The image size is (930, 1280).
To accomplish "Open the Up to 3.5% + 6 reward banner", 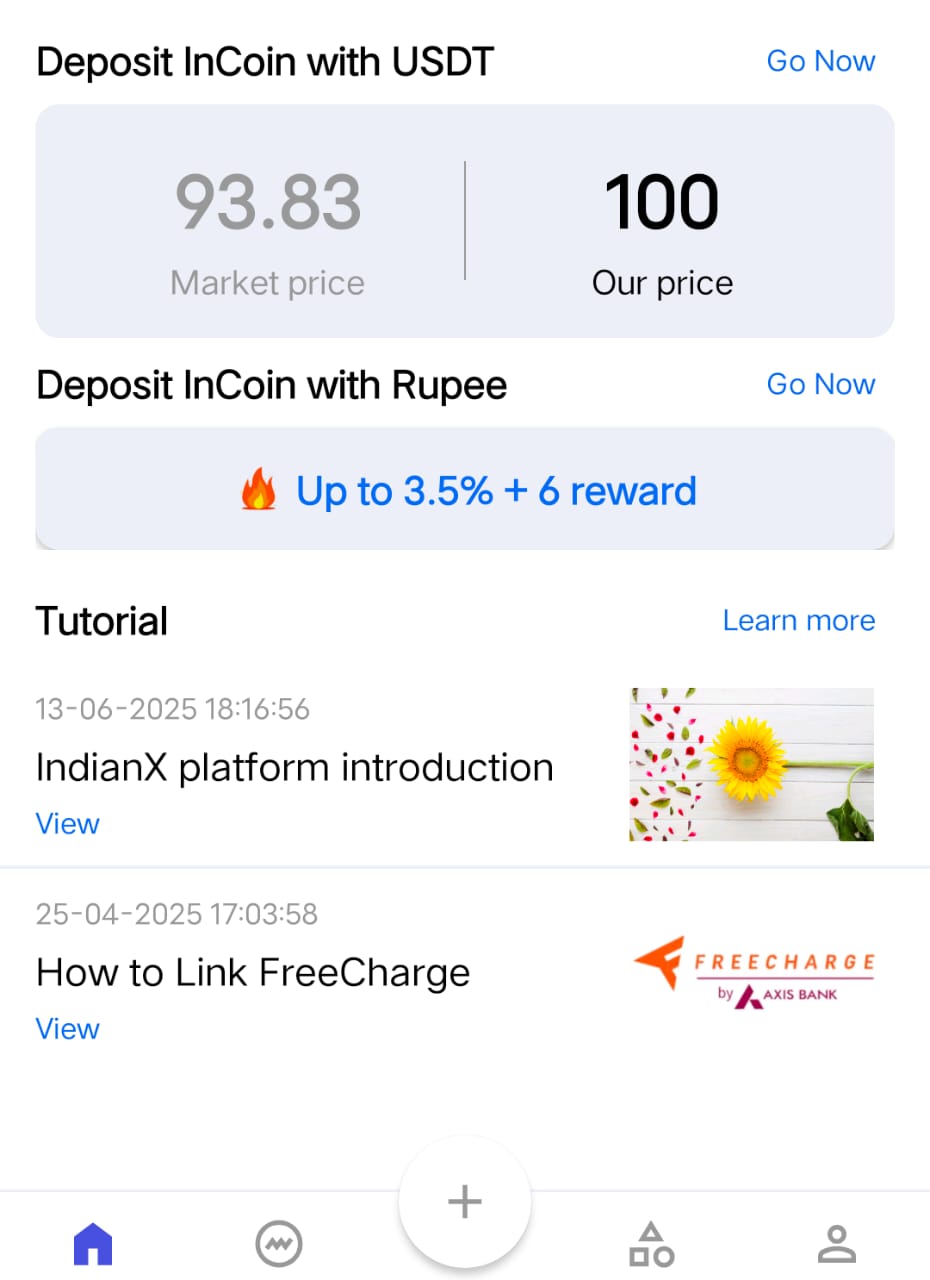I will click(465, 490).
